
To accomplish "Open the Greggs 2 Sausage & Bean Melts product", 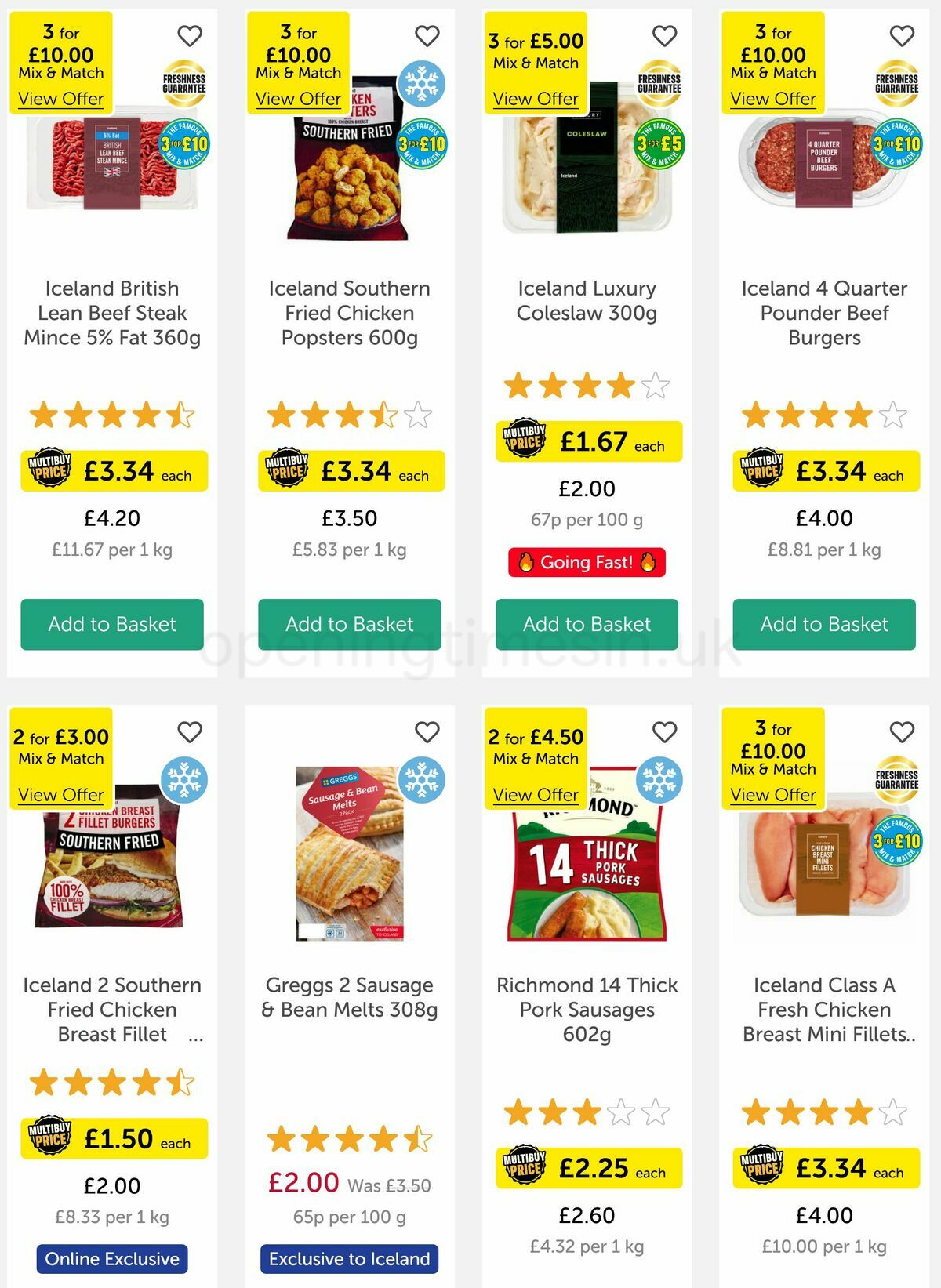I will [350, 997].
